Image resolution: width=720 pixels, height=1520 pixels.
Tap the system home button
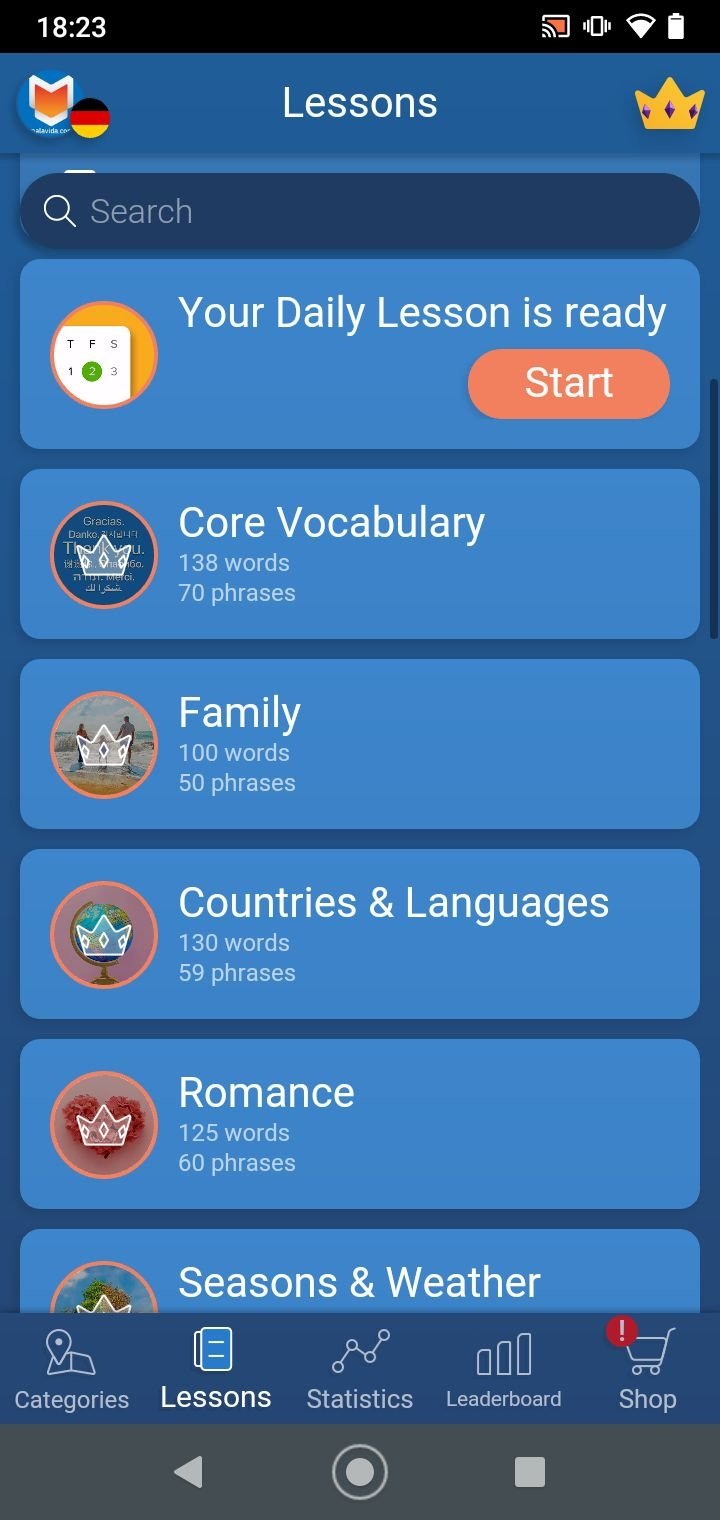(360, 1471)
